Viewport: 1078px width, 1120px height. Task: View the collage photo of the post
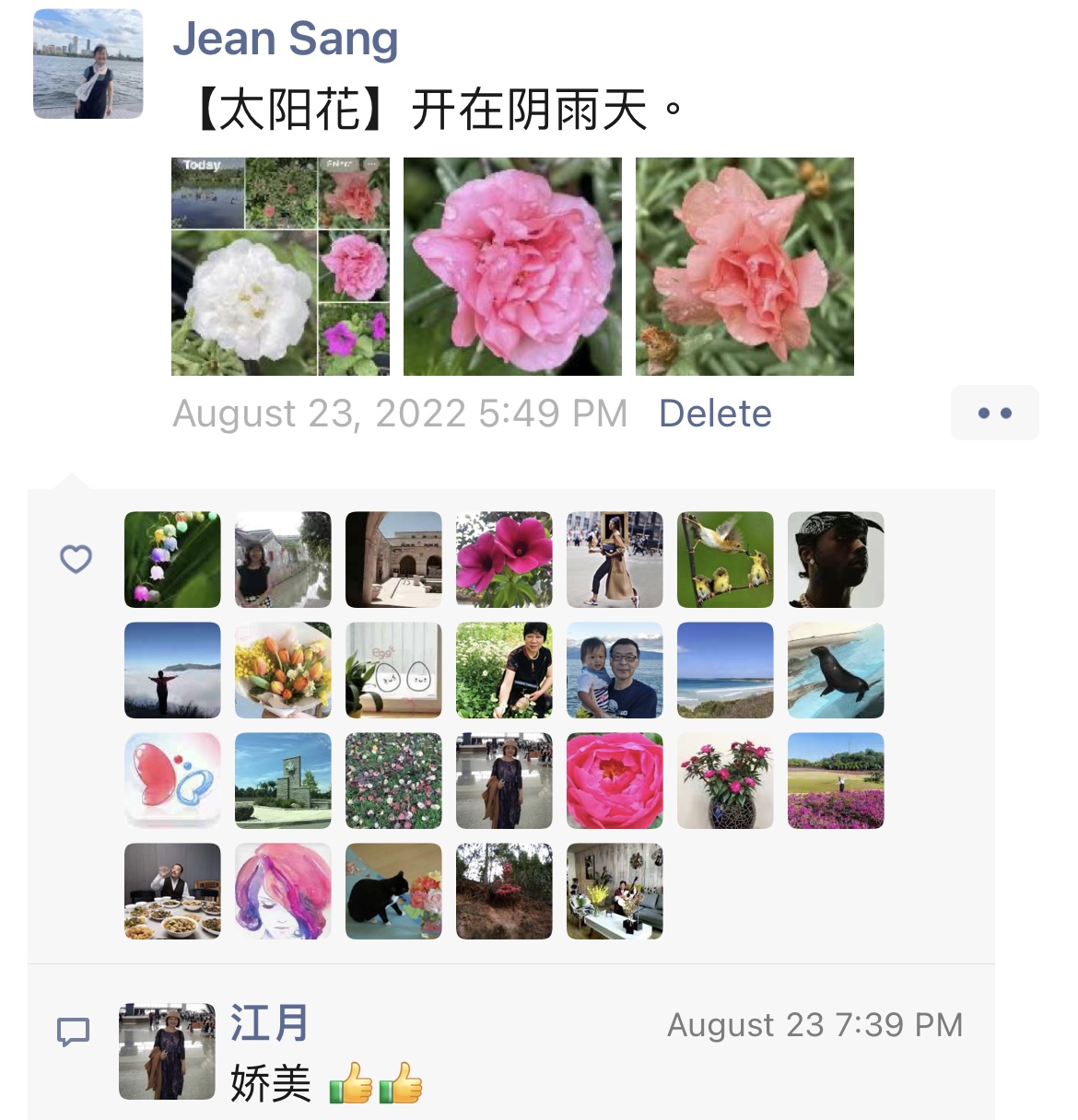tap(280, 266)
